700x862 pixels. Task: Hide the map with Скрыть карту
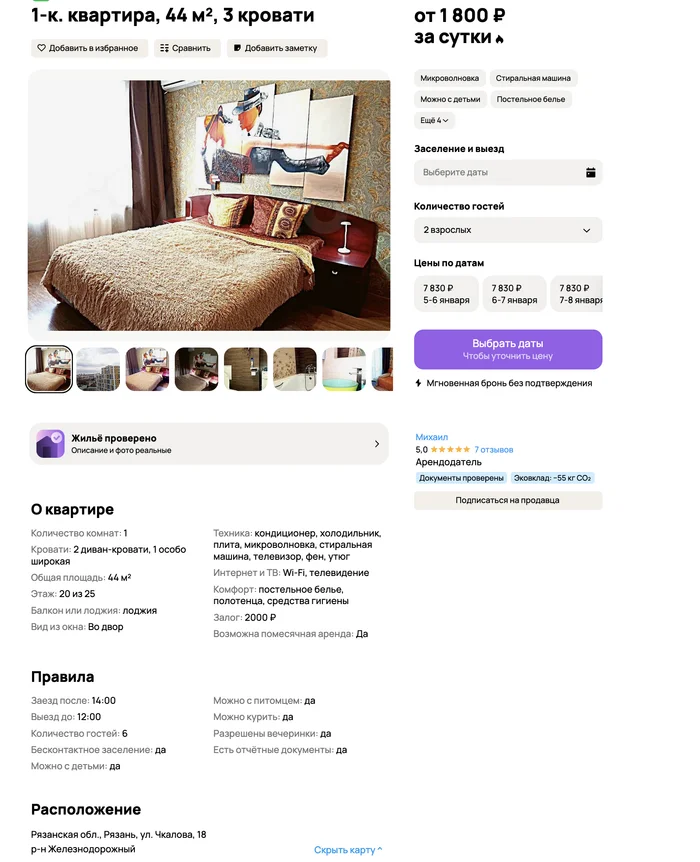tap(348, 850)
